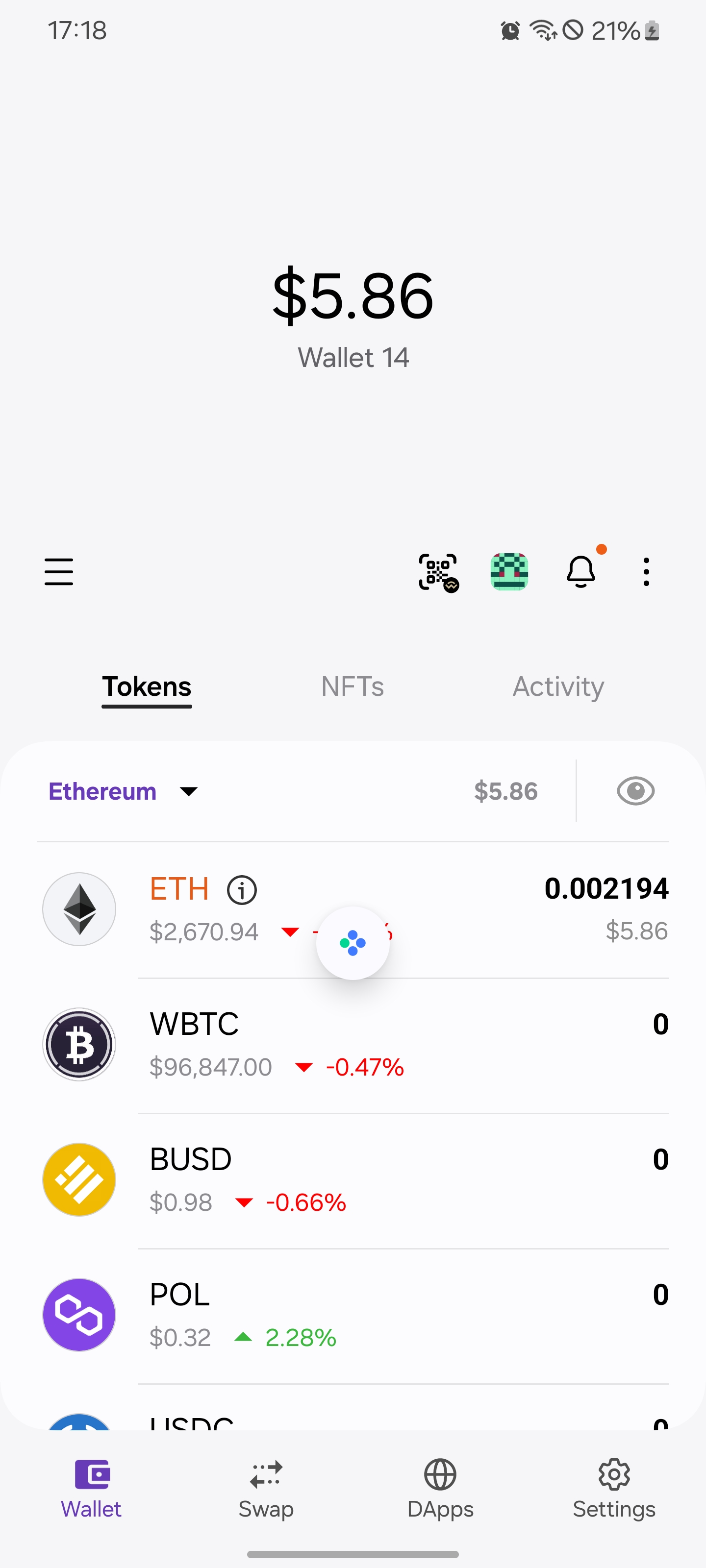The width and height of the screenshot is (706, 1568).
Task: Open the QR code scanner
Action: coord(438,571)
